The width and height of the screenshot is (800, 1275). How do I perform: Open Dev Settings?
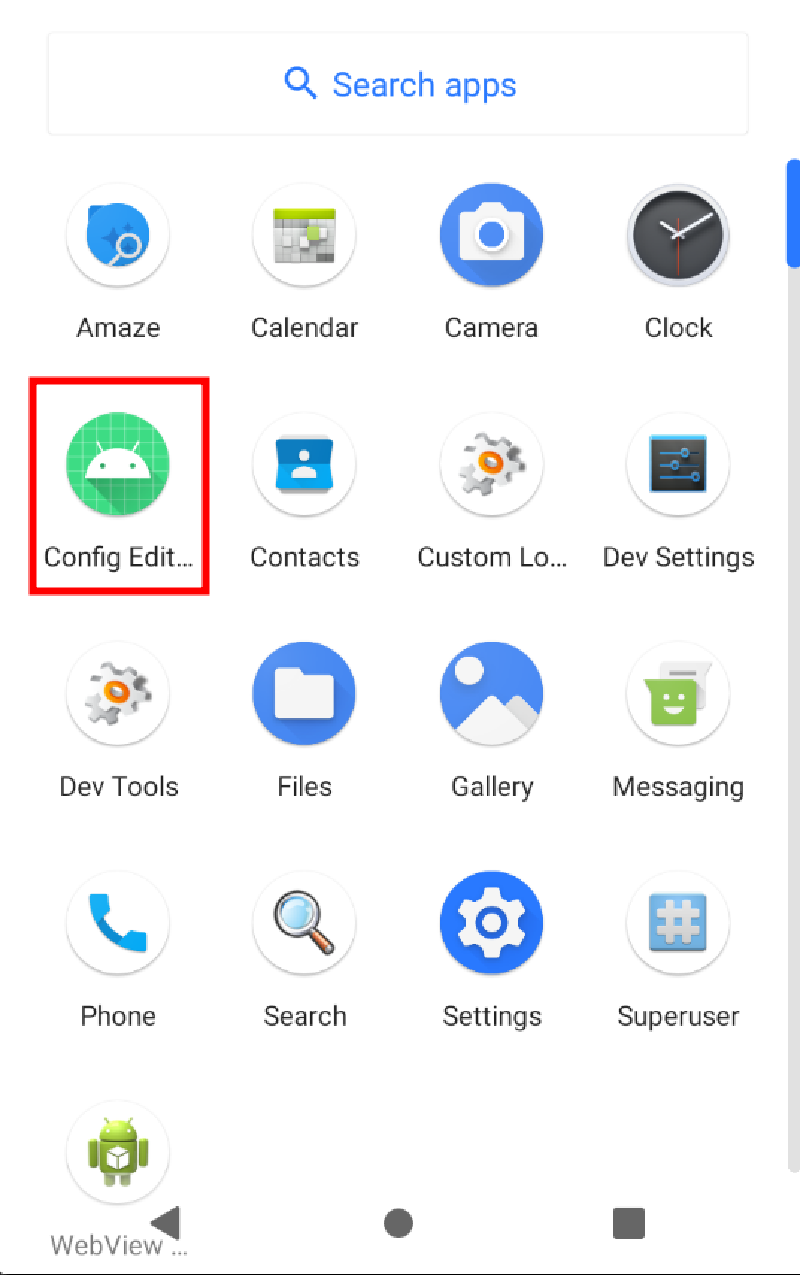click(x=678, y=465)
